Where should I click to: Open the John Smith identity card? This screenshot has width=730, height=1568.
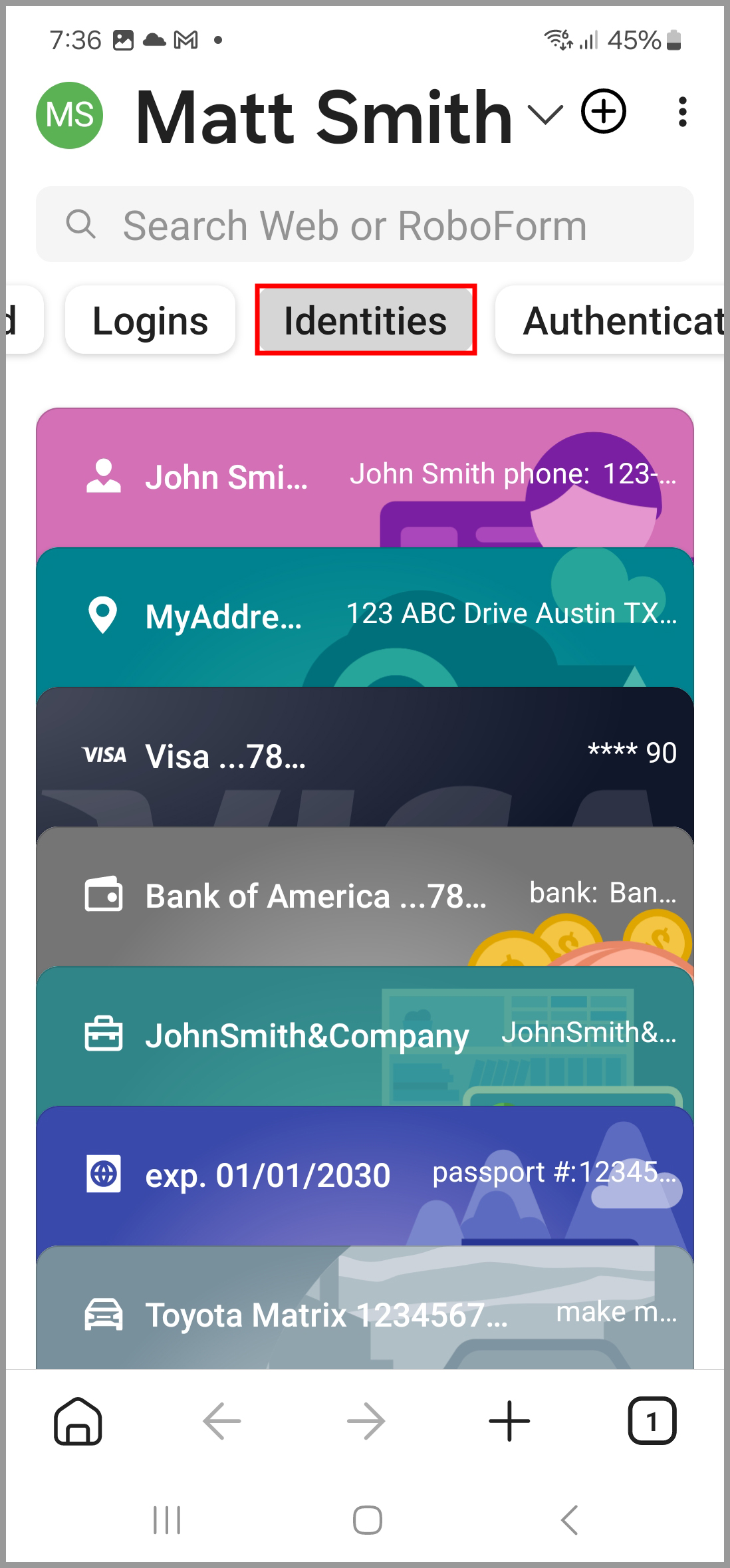(365, 478)
